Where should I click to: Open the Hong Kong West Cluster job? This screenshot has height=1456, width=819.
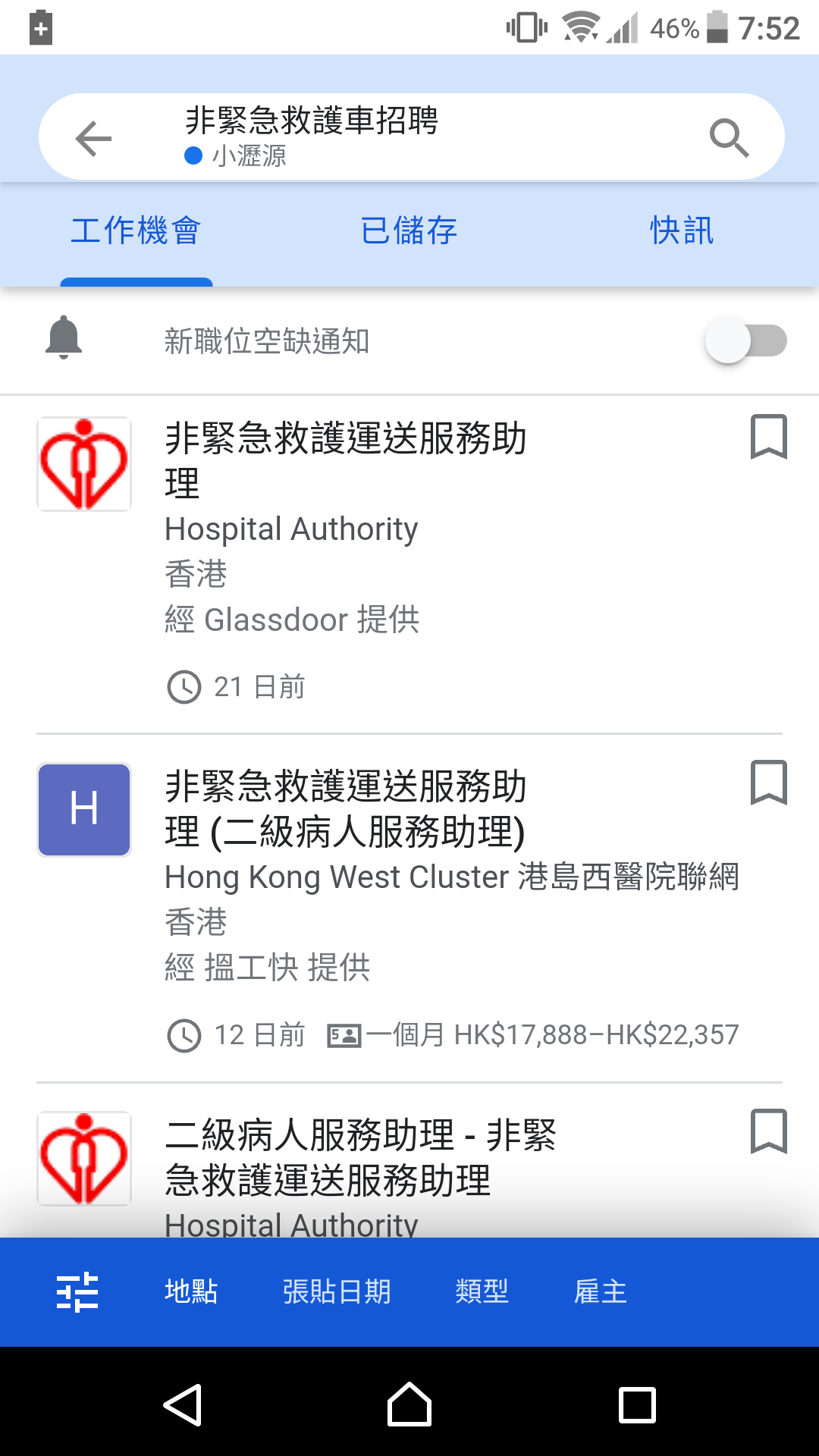pos(409,908)
